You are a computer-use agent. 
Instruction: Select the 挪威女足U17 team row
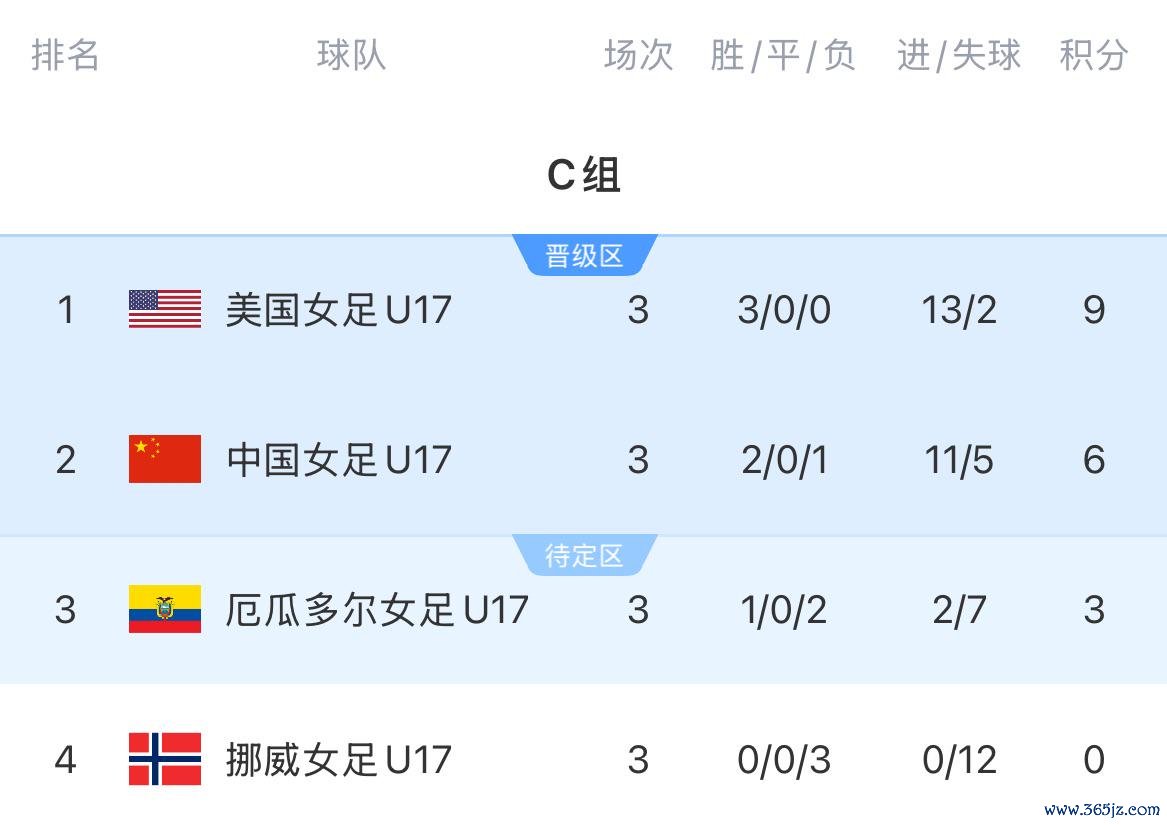click(x=338, y=760)
